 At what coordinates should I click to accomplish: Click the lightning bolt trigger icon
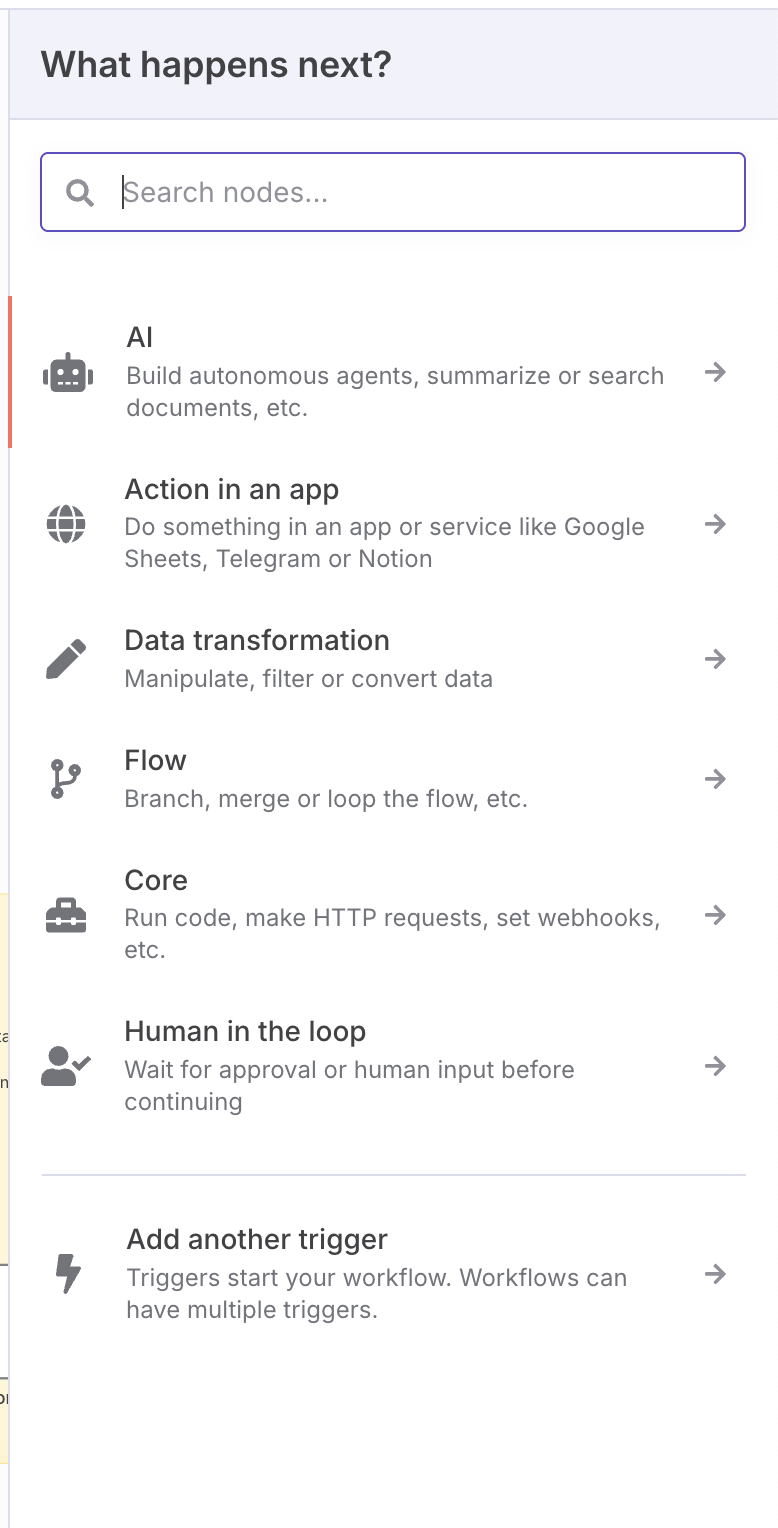pos(66,1274)
